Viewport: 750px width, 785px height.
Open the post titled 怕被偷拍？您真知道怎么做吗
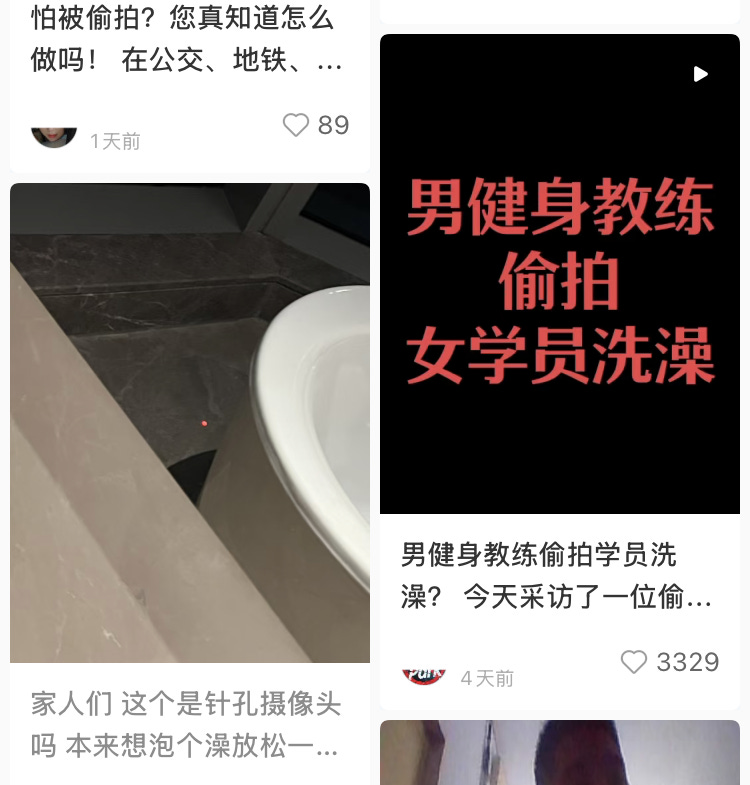(180, 40)
